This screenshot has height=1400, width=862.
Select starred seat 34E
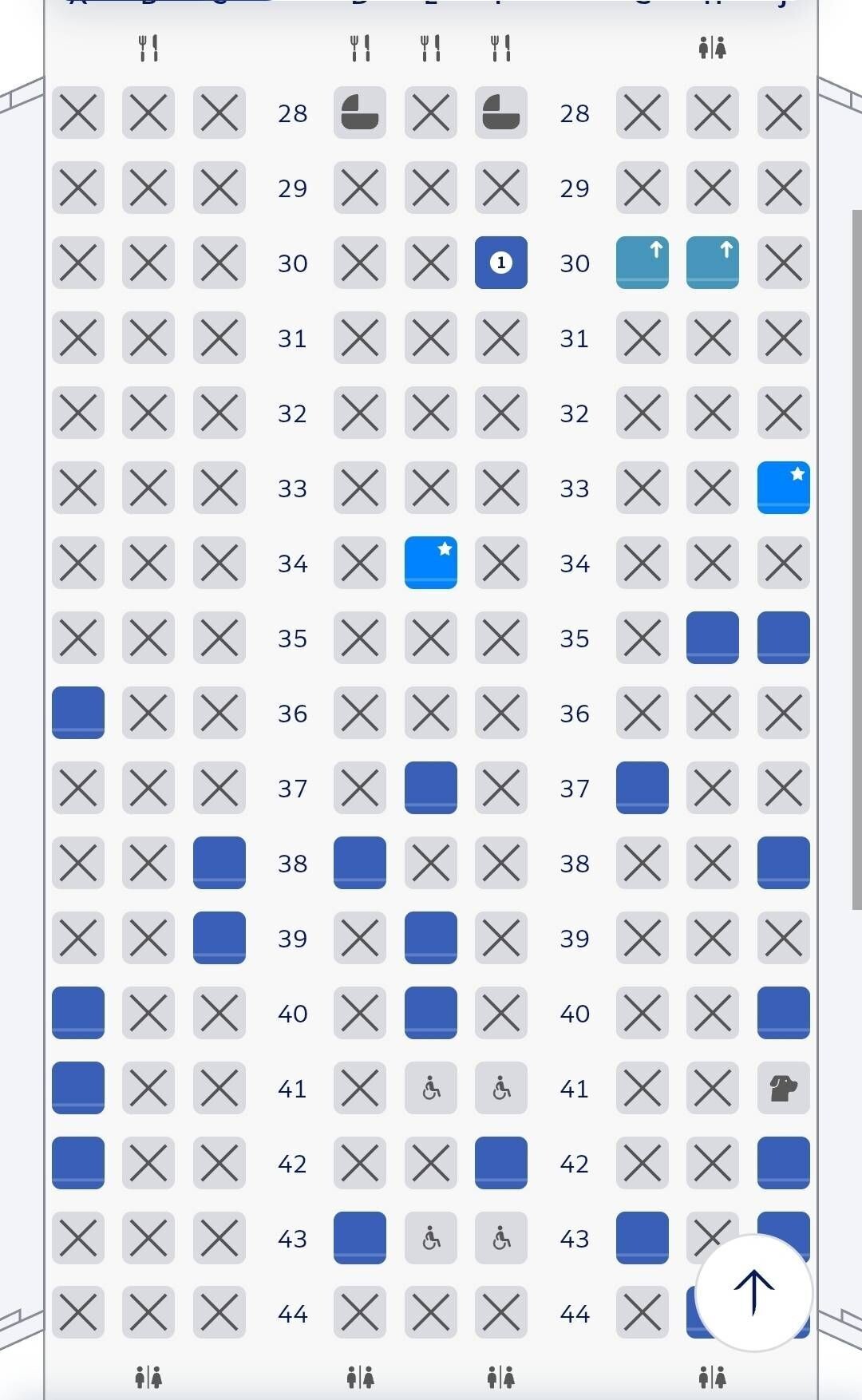[430, 563]
